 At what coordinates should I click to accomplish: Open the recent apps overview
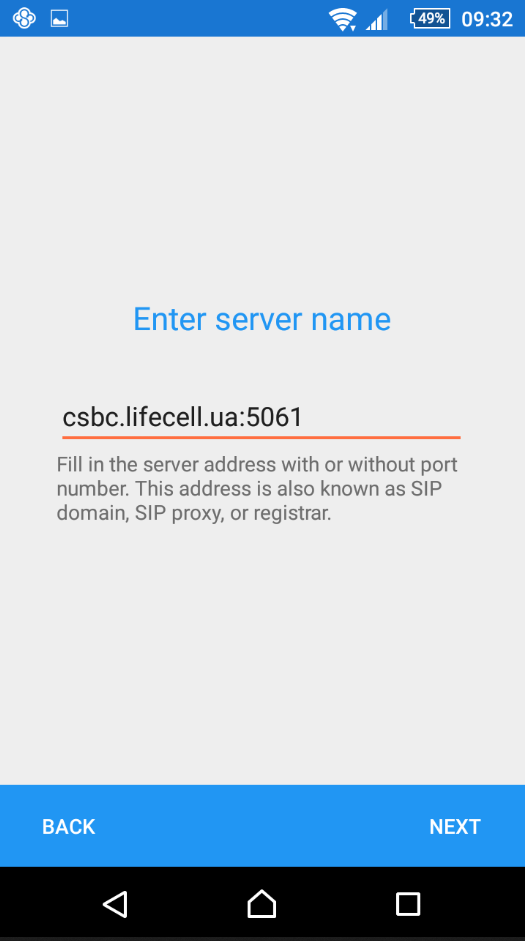[408, 903]
